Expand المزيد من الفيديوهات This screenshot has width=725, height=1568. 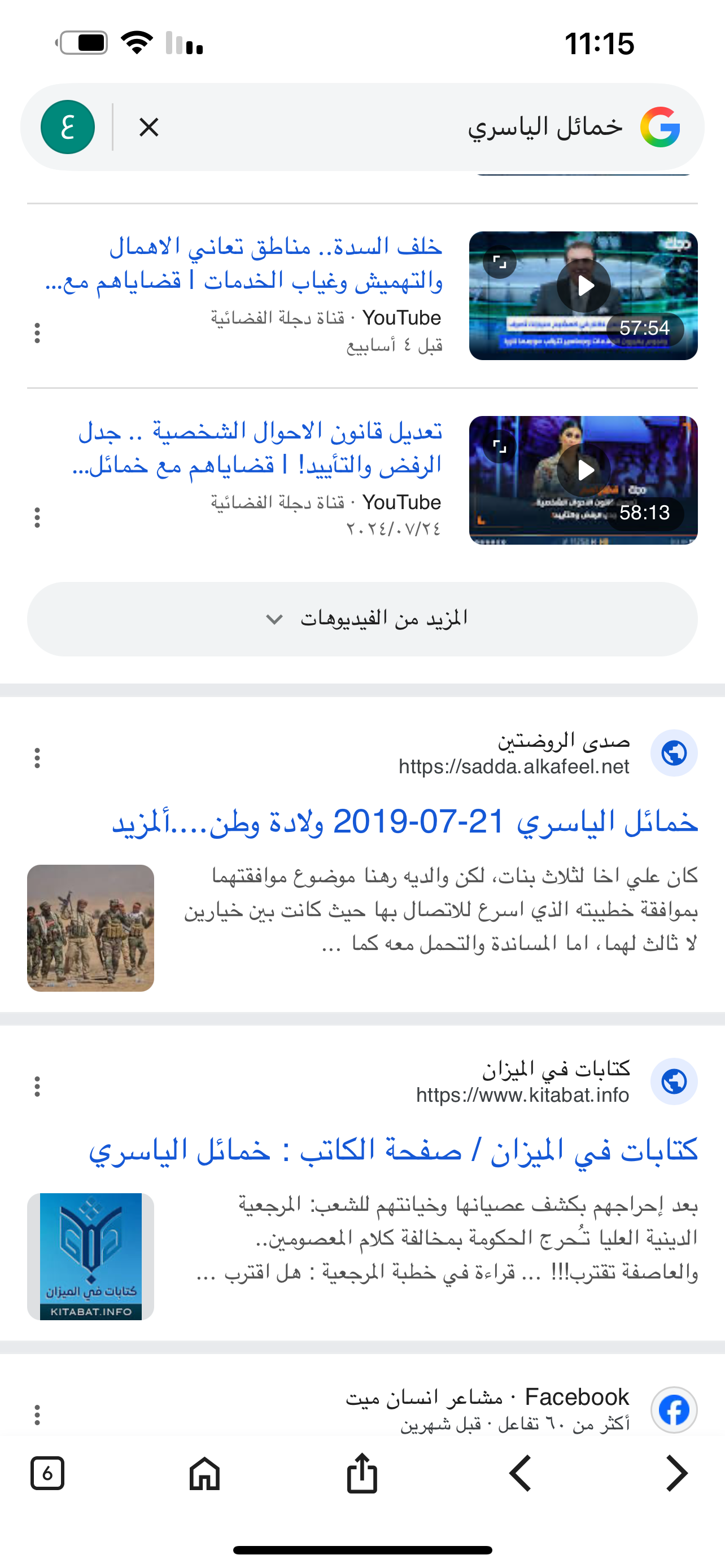coord(362,619)
